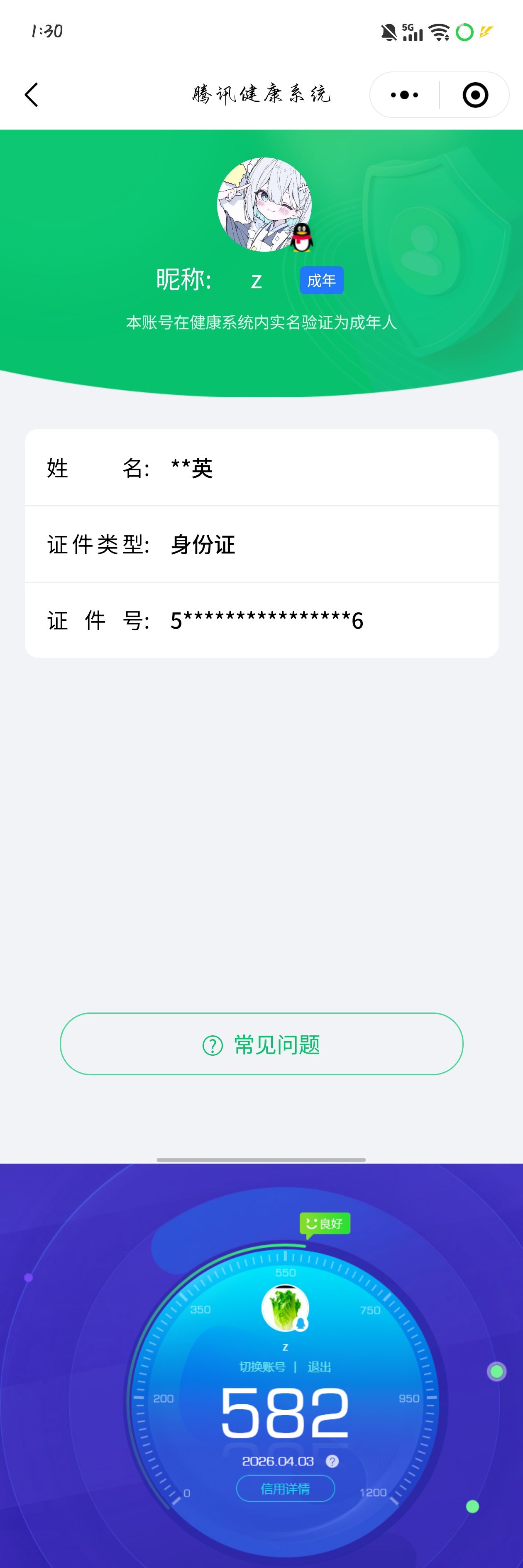Tap the back arrow to return

point(32,95)
